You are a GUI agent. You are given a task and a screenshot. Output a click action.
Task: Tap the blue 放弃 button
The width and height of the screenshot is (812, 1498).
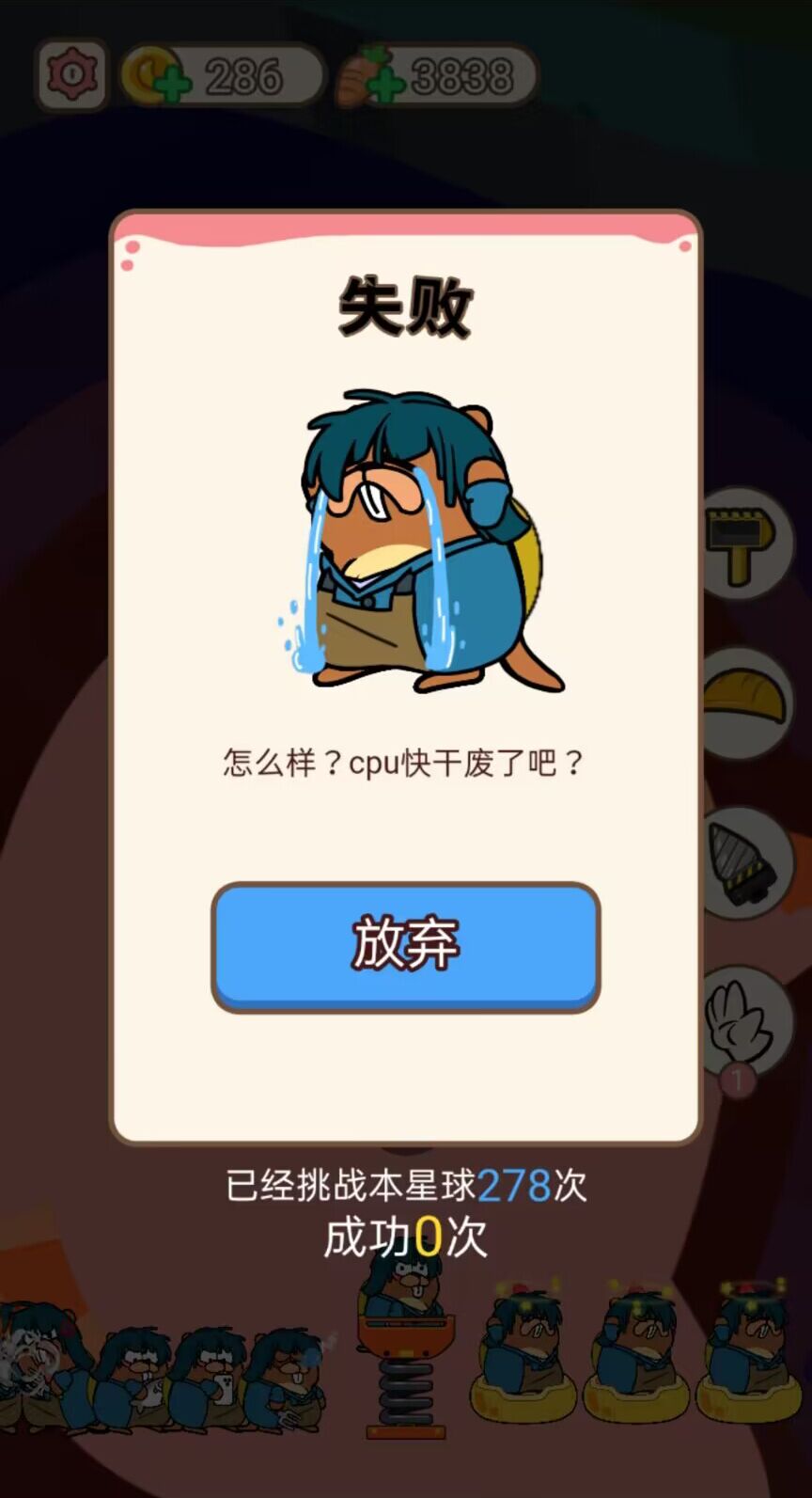coord(405,945)
